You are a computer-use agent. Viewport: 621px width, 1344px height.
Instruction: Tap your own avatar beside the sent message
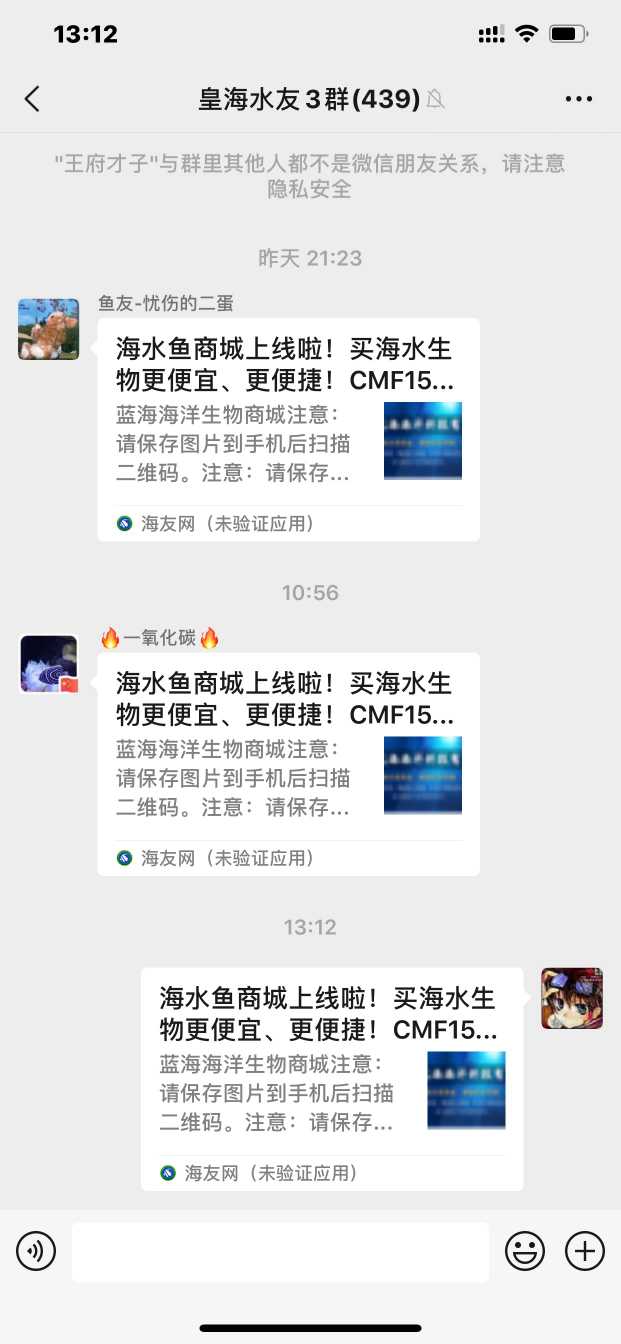pyautogui.click(x=572, y=998)
